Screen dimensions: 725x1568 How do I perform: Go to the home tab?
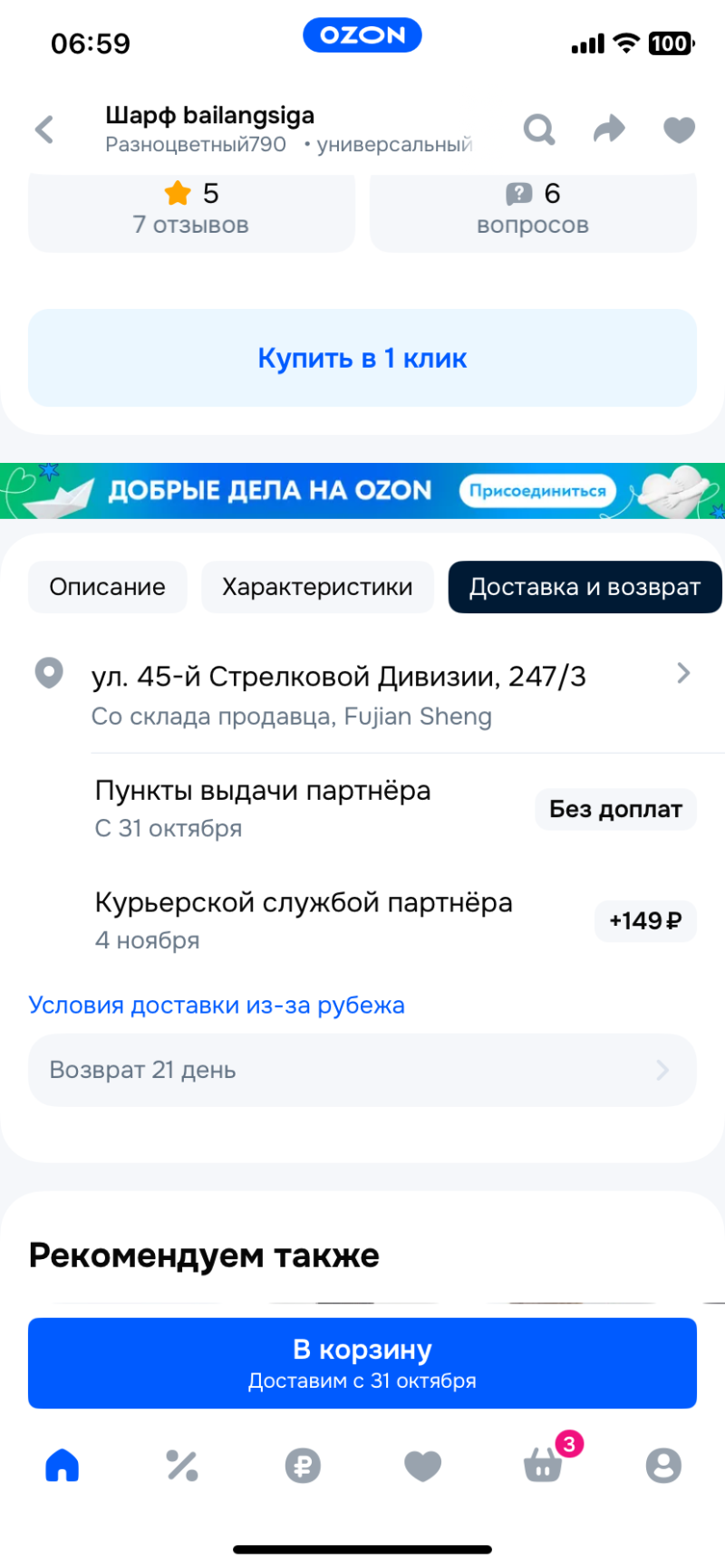(63, 1465)
